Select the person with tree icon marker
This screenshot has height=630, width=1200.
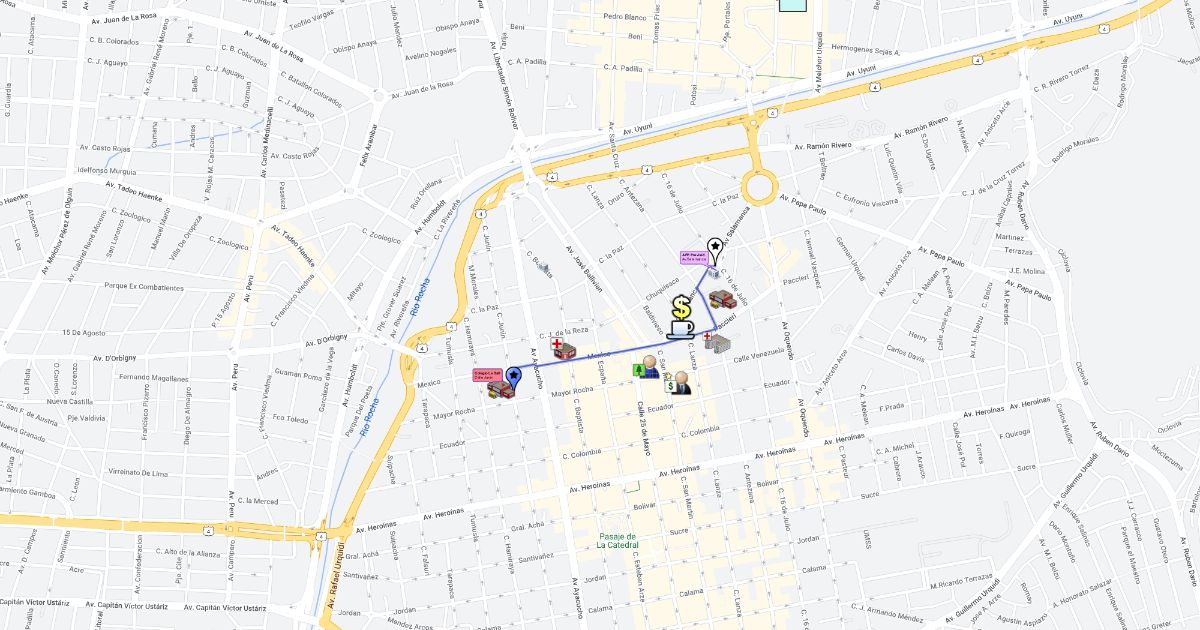(x=646, y=367)
